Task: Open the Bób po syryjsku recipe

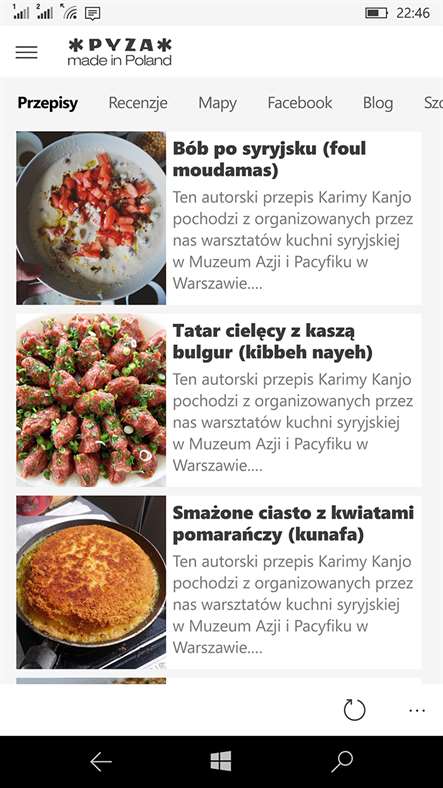Action: click(218, 218)
